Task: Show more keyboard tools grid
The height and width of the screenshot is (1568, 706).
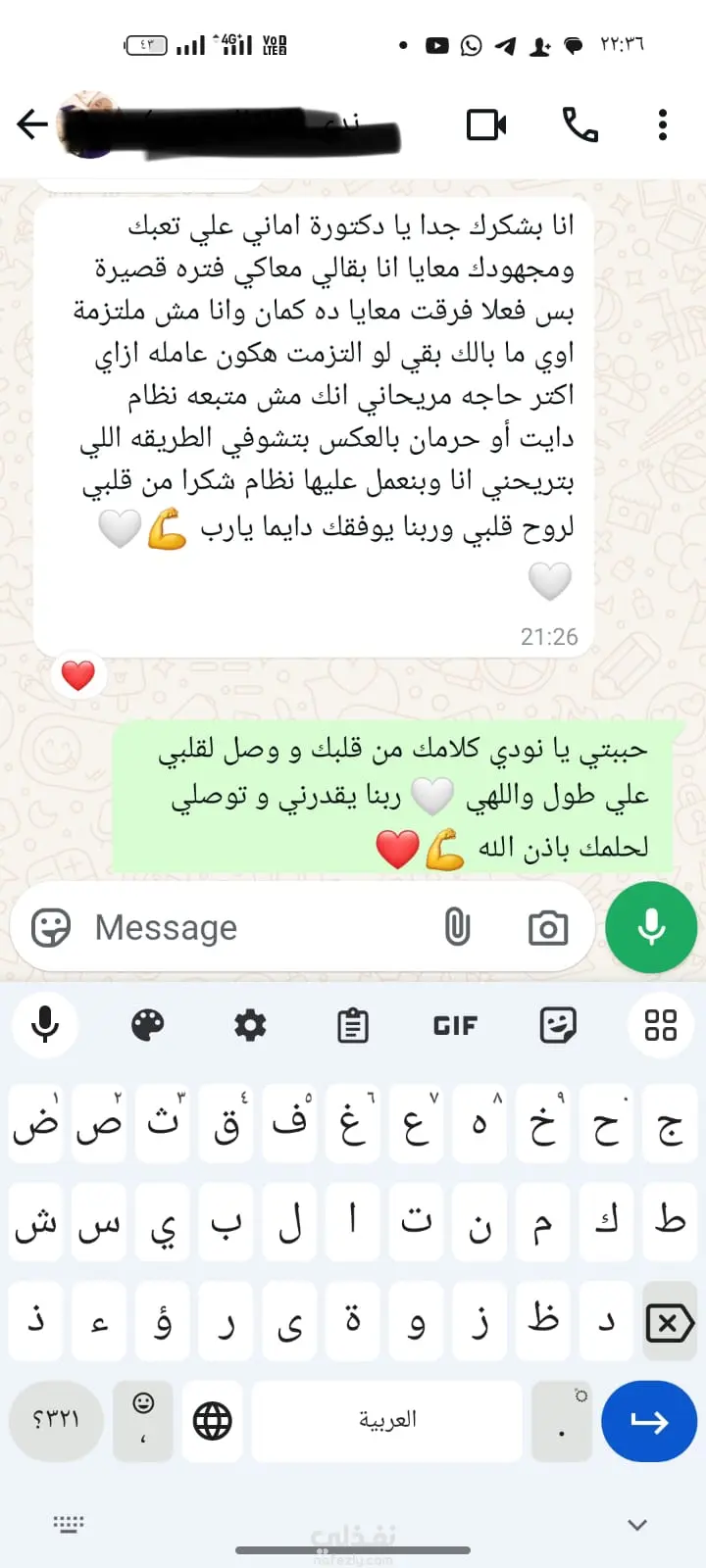Action: click(x=660, y=1025)
